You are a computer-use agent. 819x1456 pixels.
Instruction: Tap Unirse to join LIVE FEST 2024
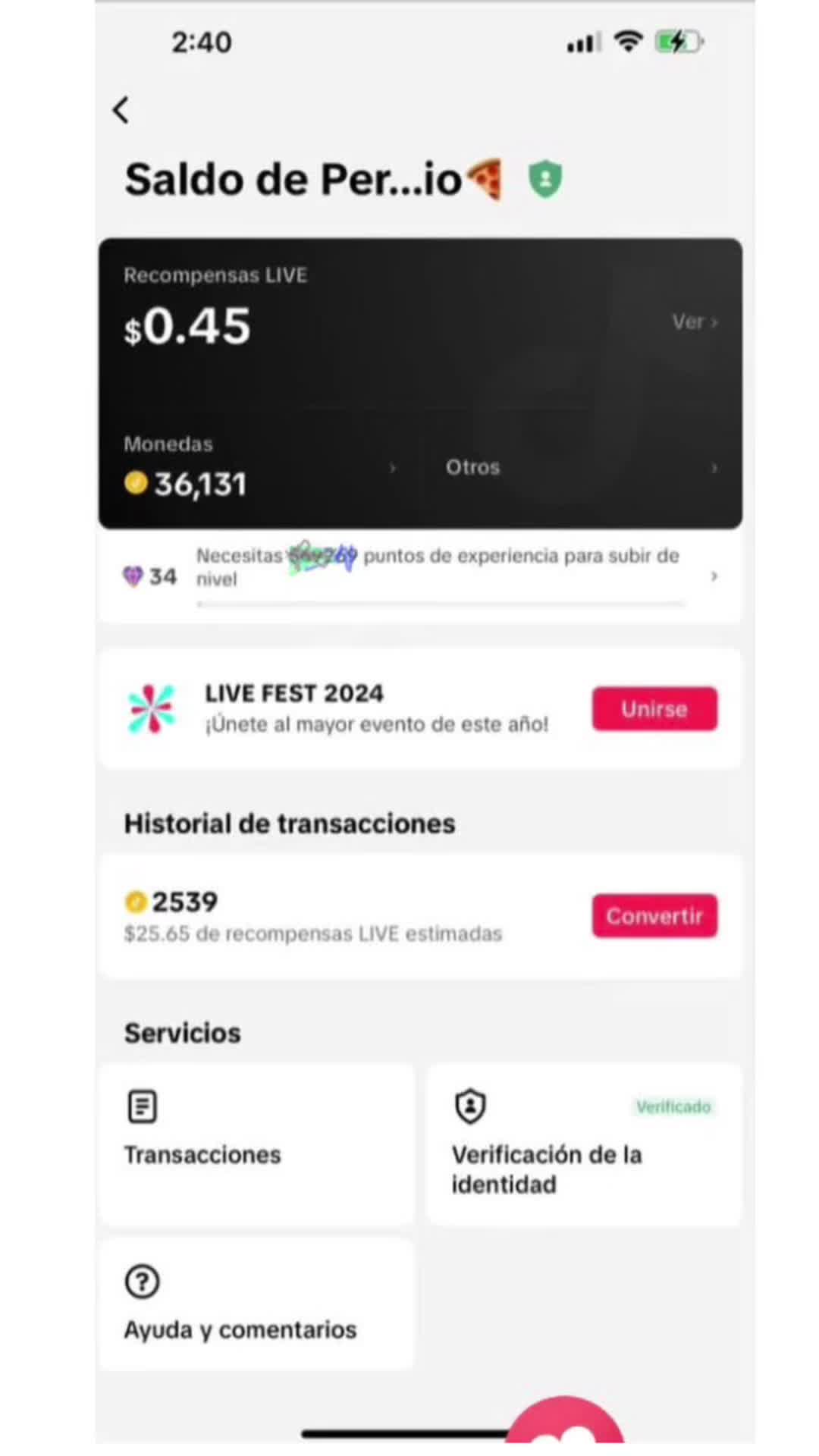(x=654, y=709)
